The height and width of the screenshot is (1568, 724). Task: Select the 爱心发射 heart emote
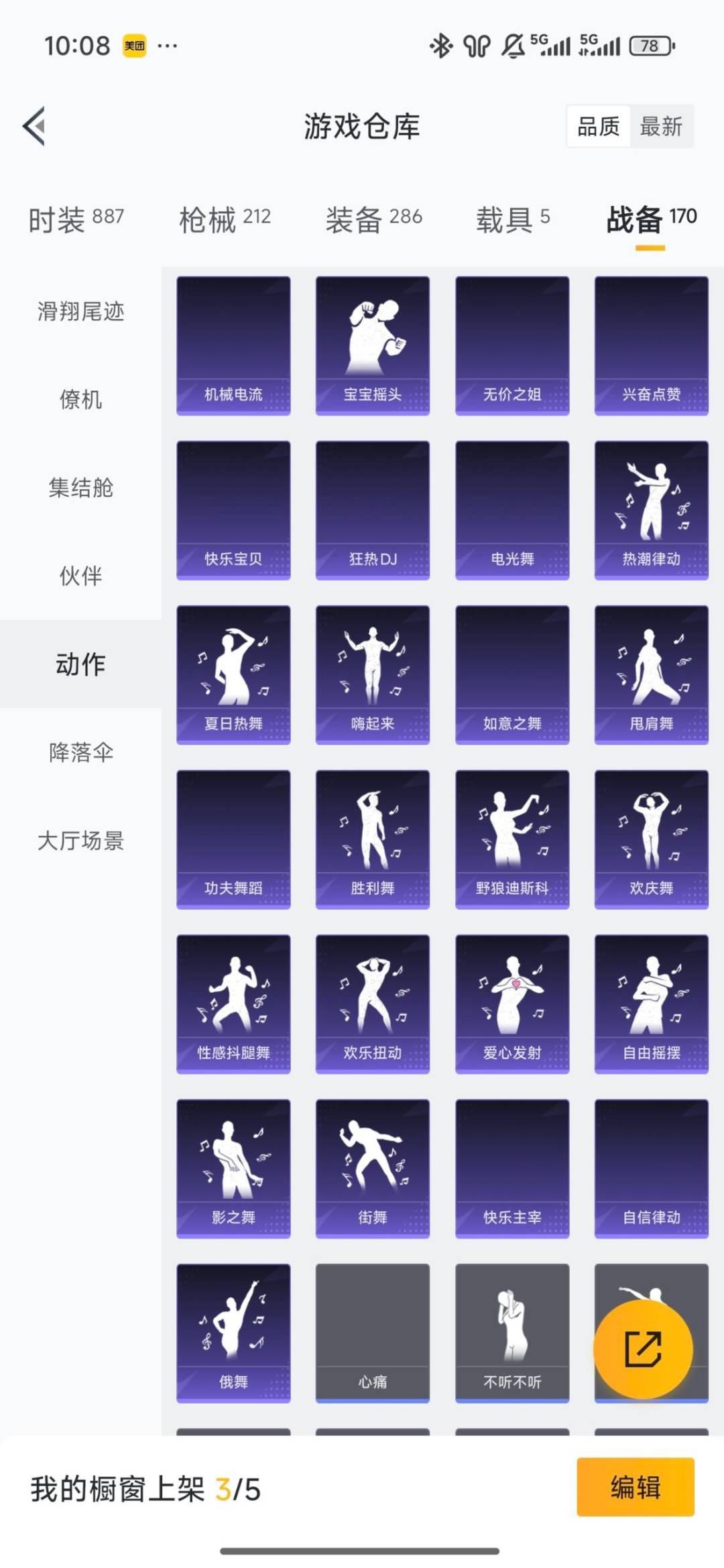(x=510, y=999)
